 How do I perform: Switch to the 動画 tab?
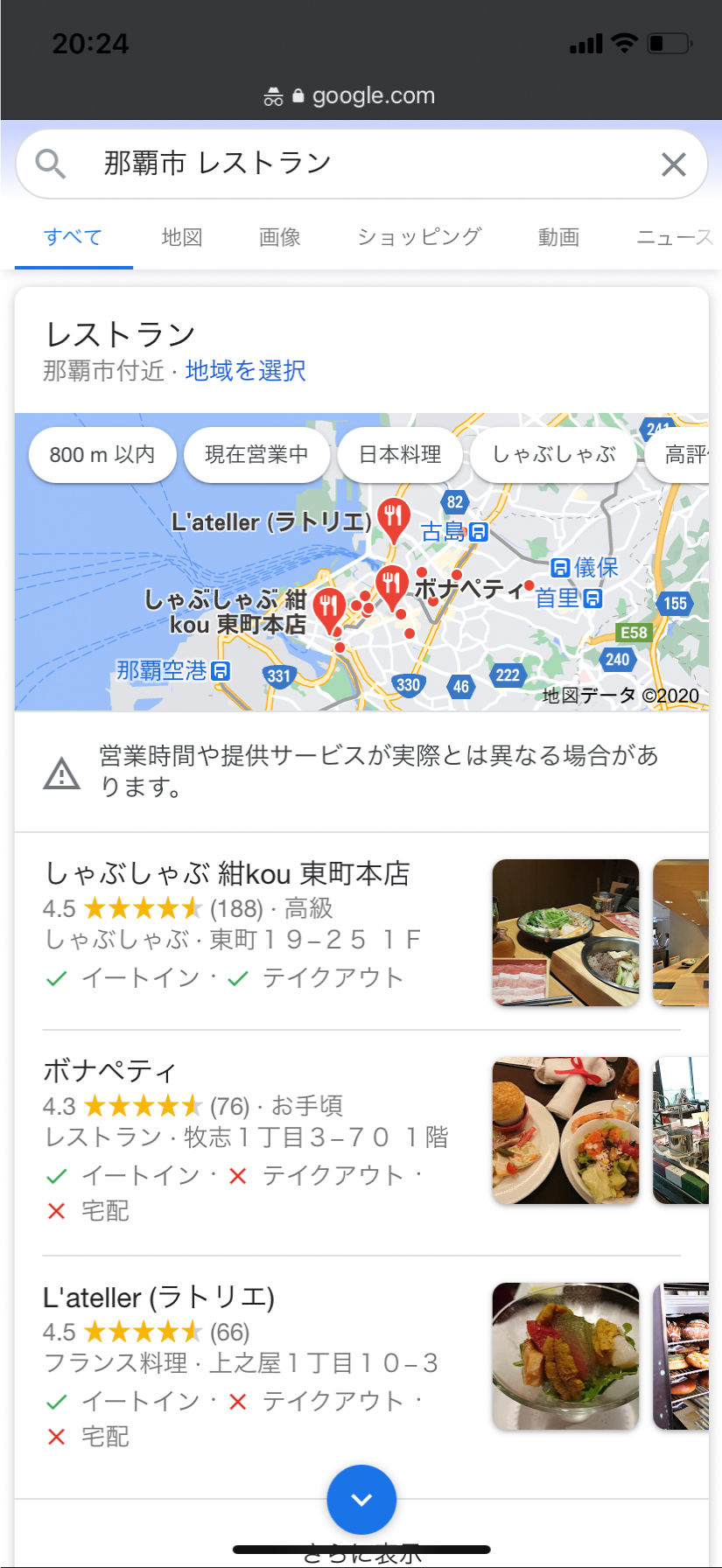click(558, 237)
